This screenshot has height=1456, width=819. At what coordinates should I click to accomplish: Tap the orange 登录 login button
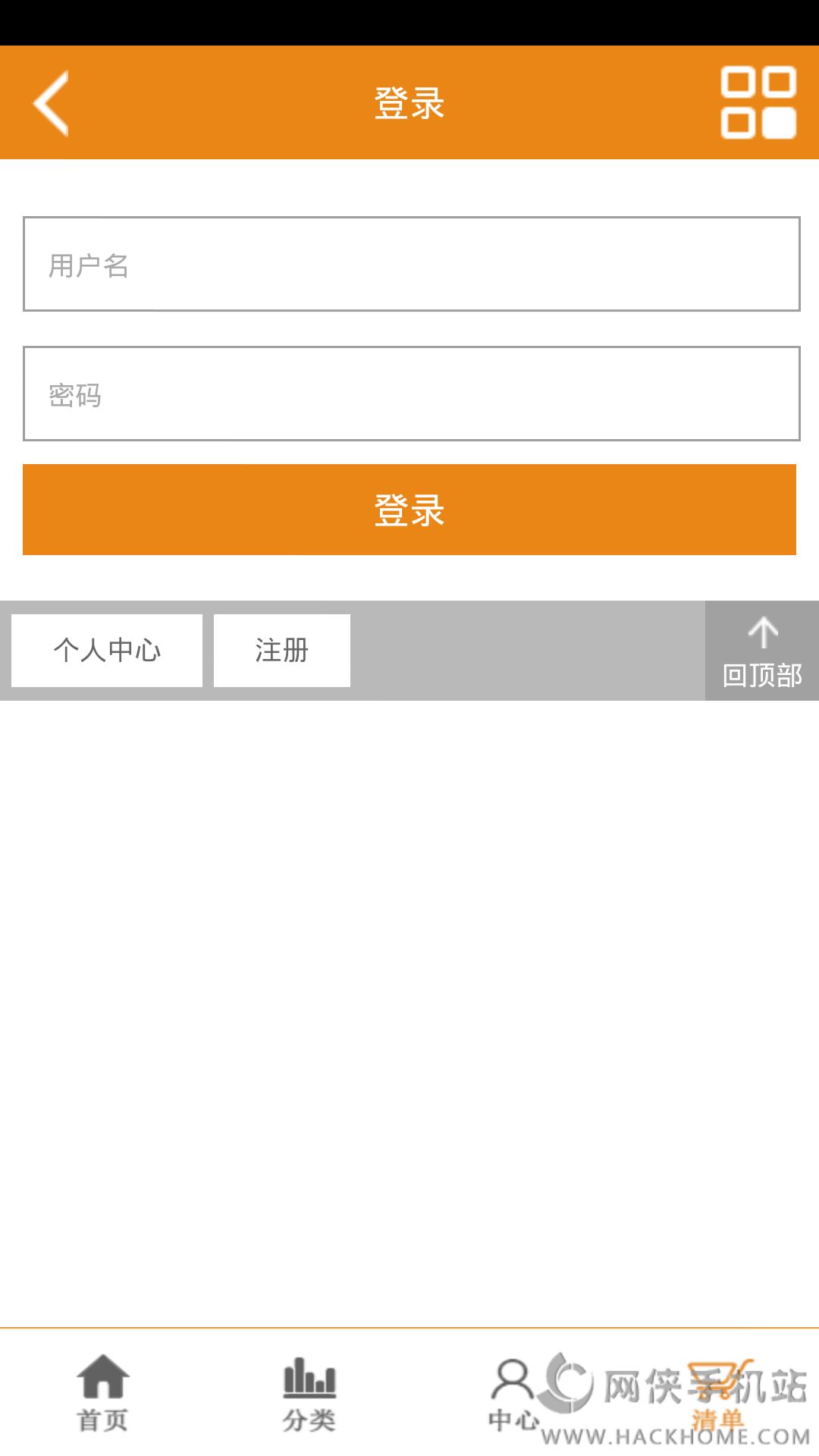[409, 510]
